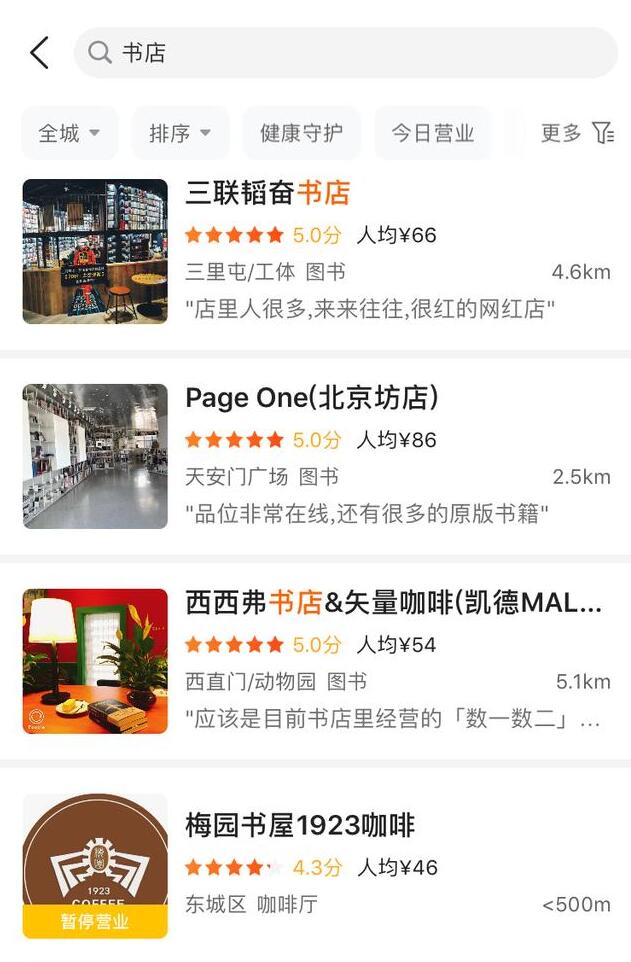Screen dimensions: 631x962
Task: Apply the 今日营业 filter chip
Action: (432, 133)
